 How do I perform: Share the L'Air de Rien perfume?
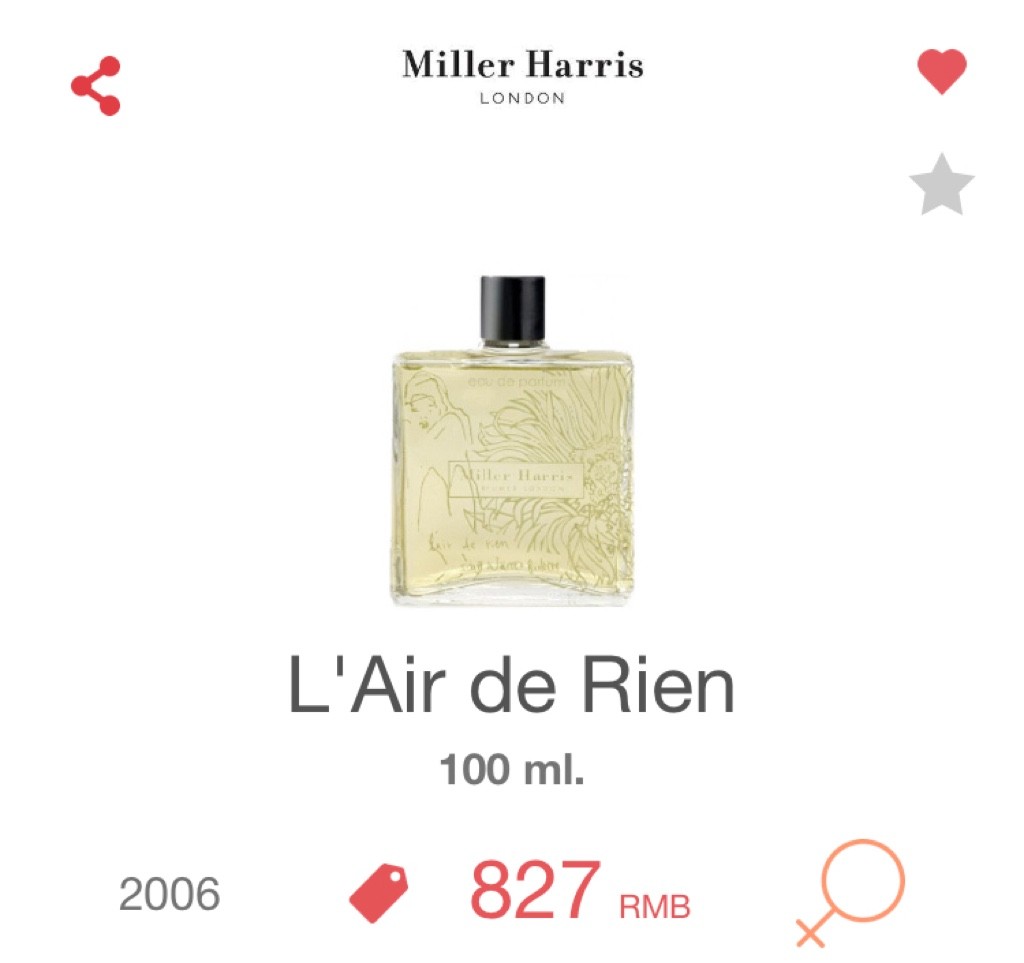point(96,86)
